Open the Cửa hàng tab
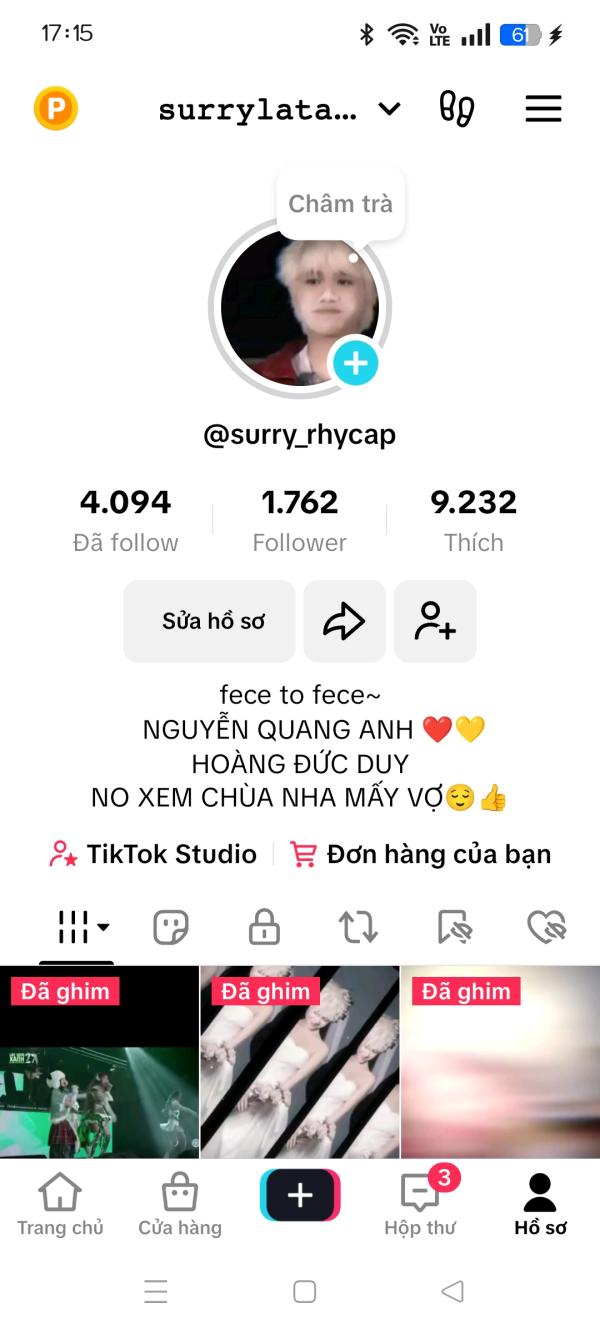The image size is (600, 1333). click(x=180, y=1205)
